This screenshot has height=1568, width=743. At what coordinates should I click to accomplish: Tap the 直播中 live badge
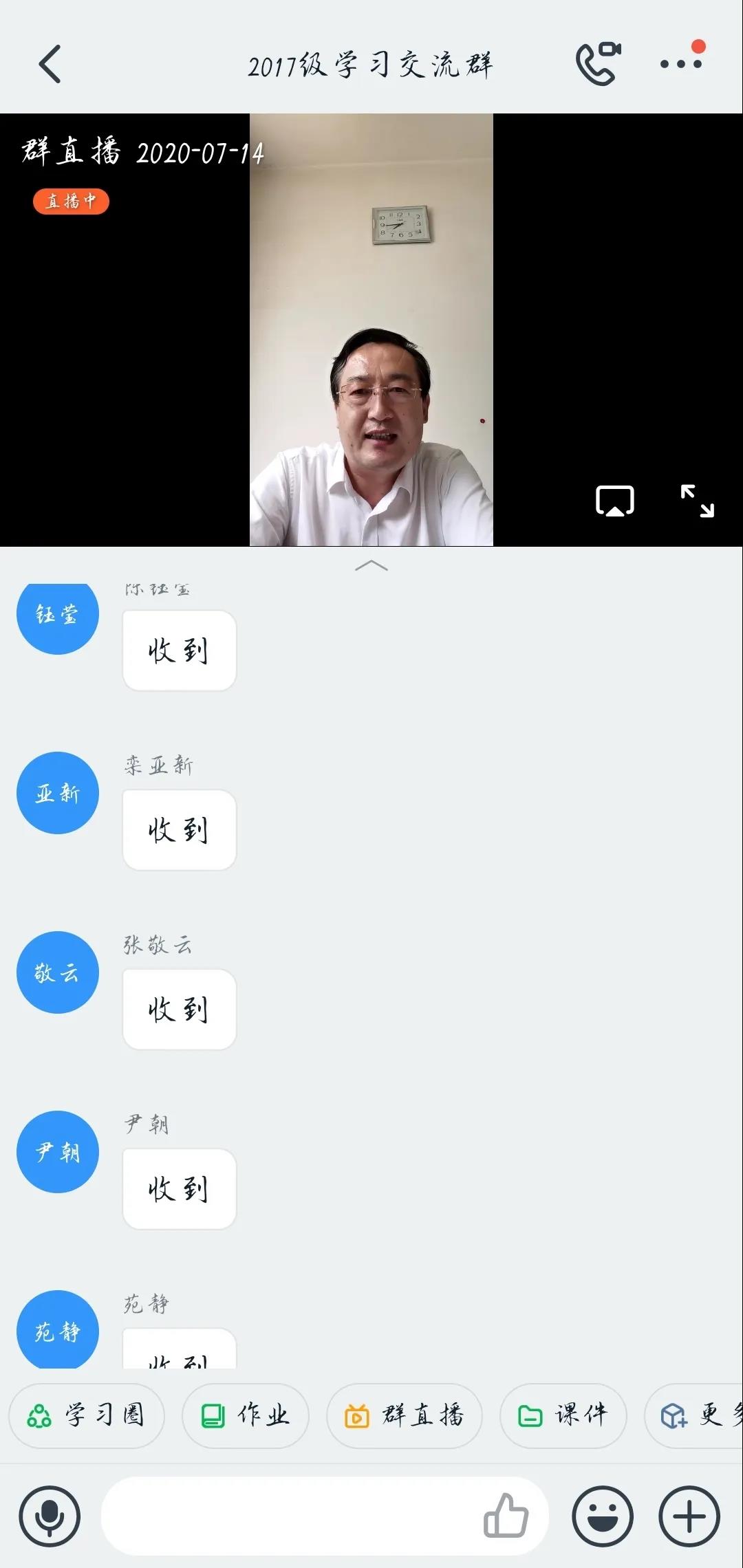pyautogui.click(x=71, y=202)
